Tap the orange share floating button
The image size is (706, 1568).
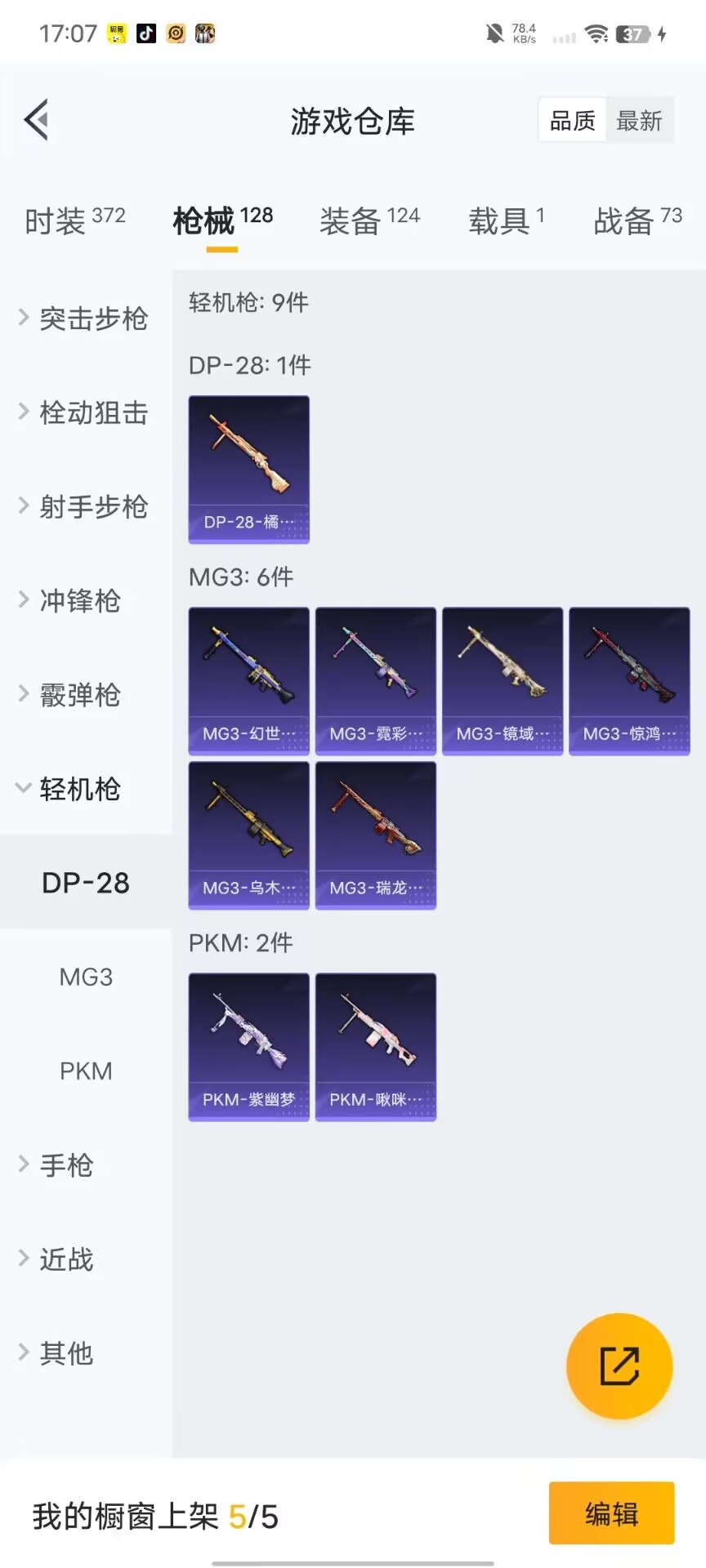tap(619, 1366)
